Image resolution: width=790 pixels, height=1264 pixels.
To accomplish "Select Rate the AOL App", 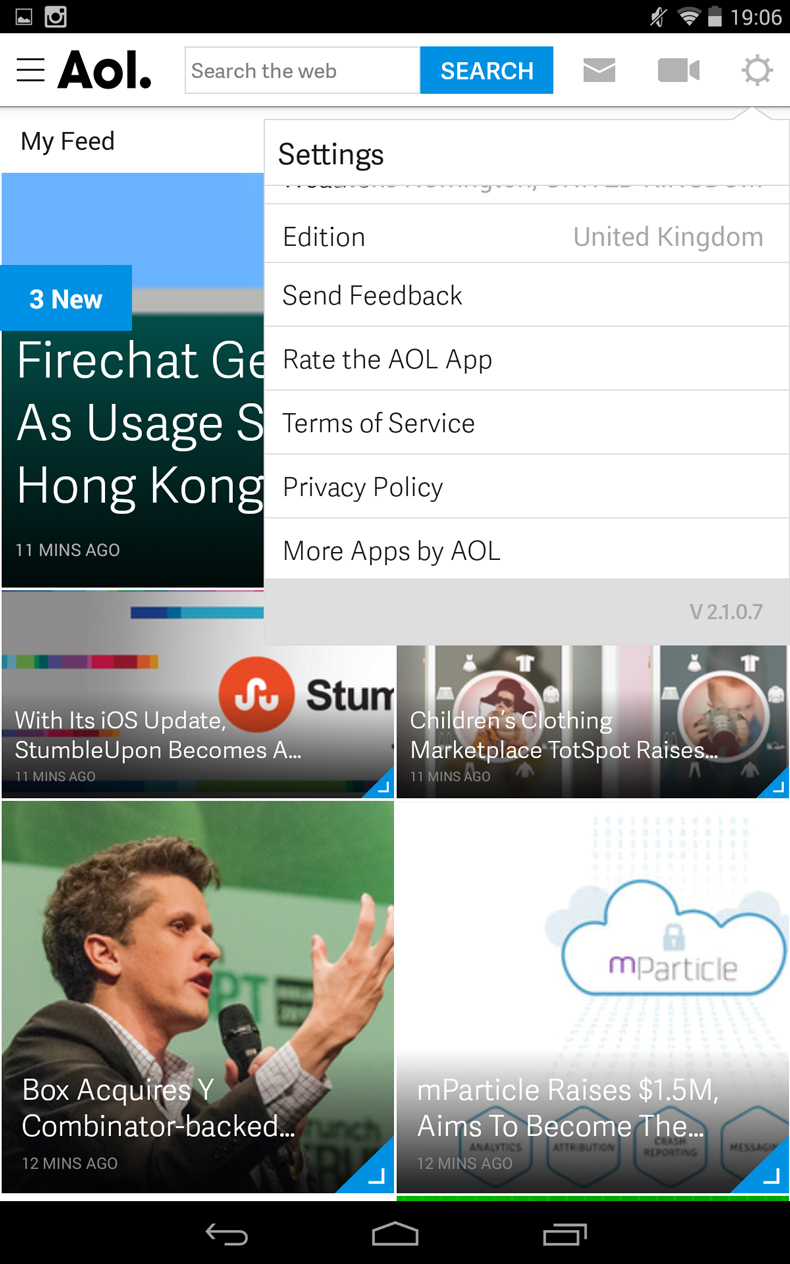I will pos(526,360).
